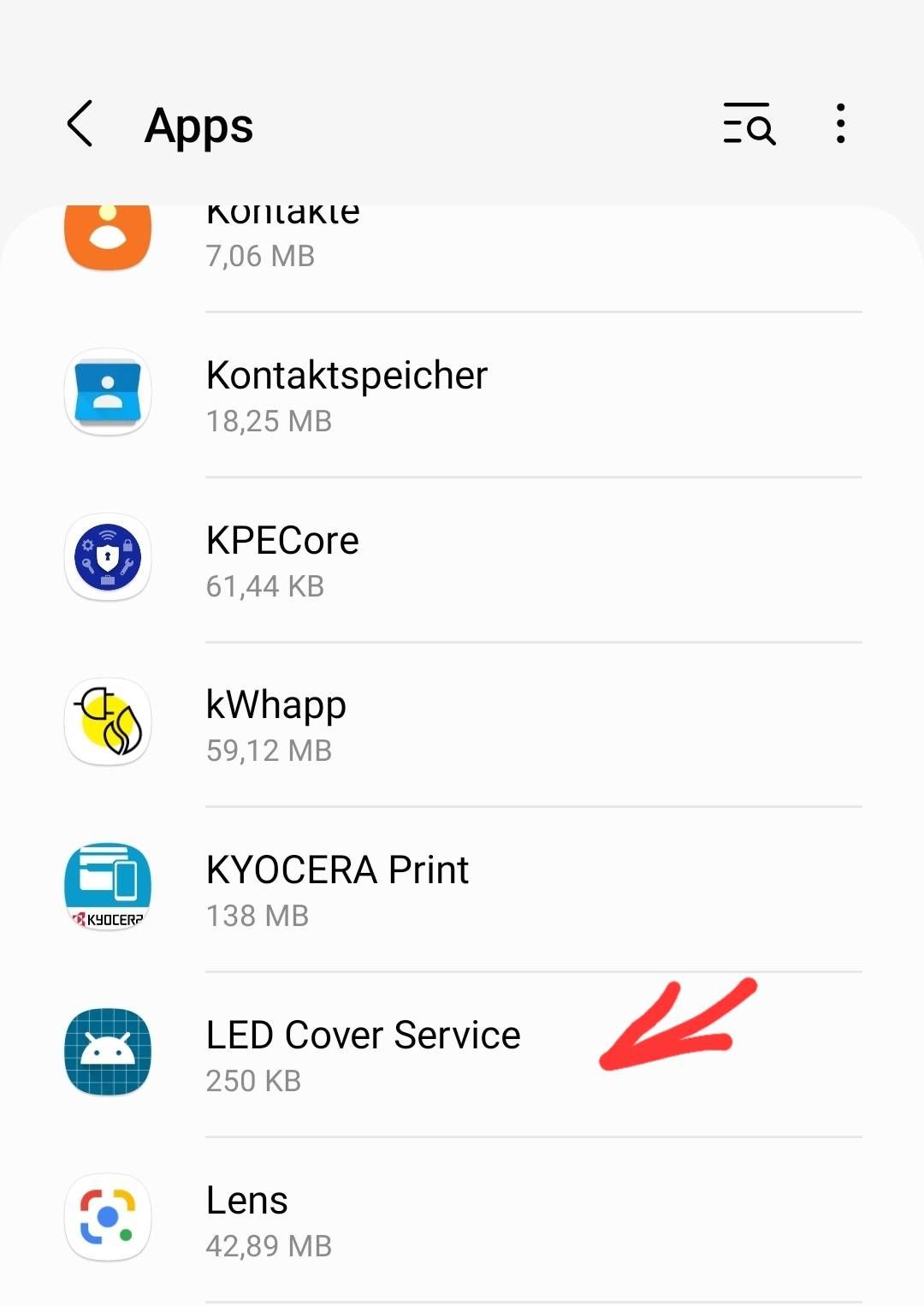924x1306 pixels.
Task: Open the filter and search apps icon
Action: point(749,124)
